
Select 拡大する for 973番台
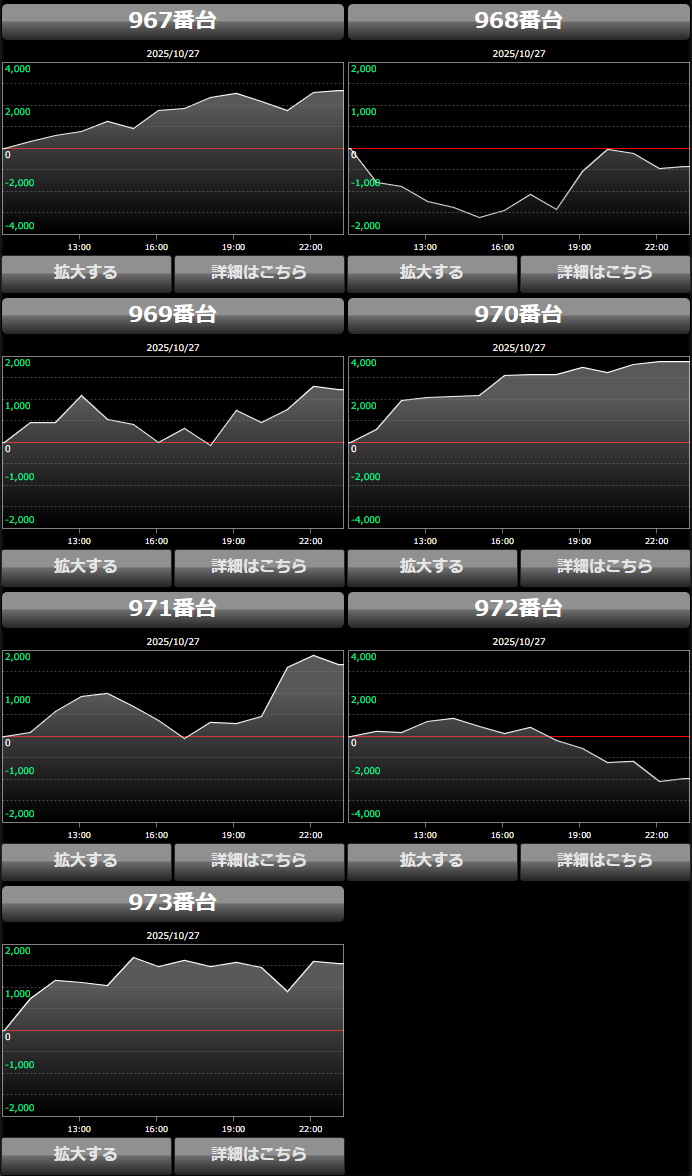point(86,1154)
